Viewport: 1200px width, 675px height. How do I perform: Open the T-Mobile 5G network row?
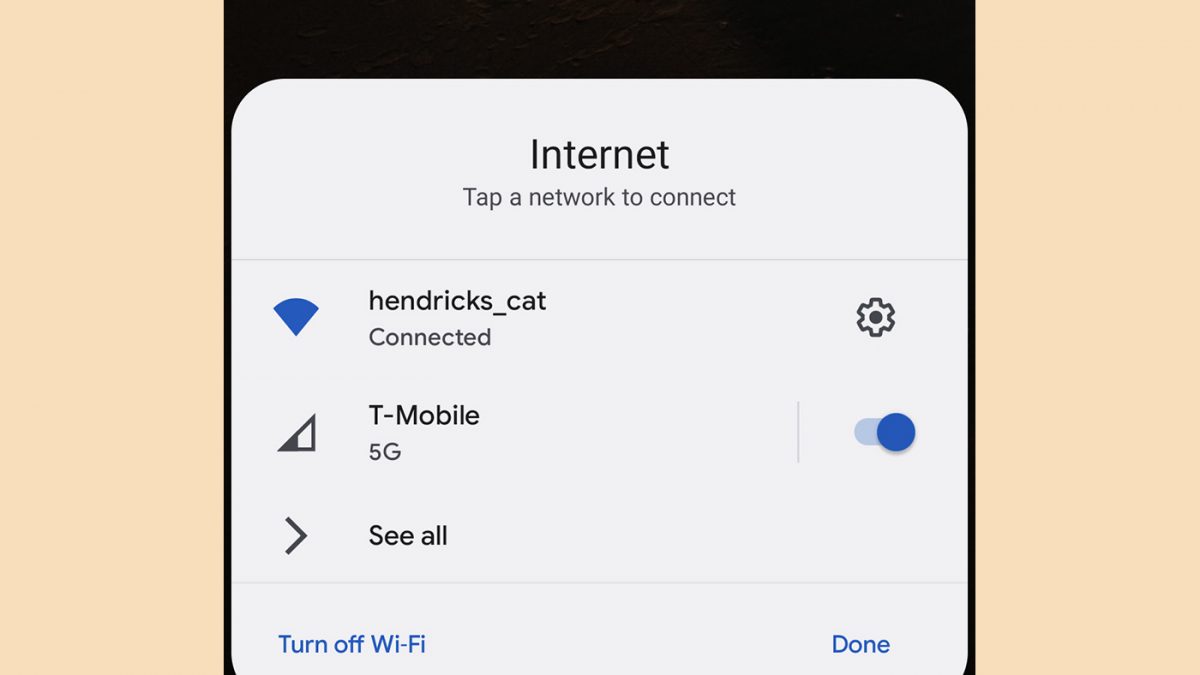425,432
